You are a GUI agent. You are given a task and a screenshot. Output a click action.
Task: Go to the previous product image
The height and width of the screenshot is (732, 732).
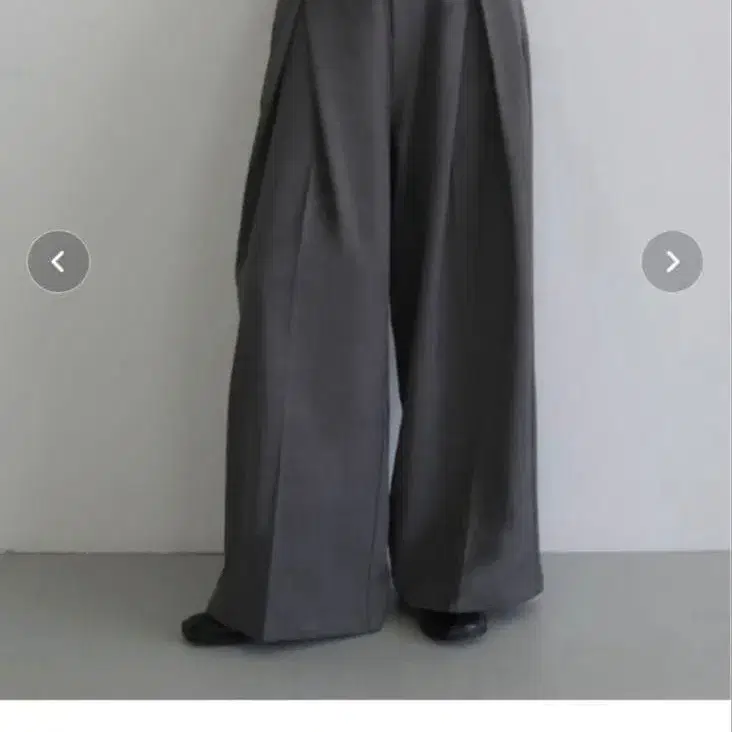(58, 261)
